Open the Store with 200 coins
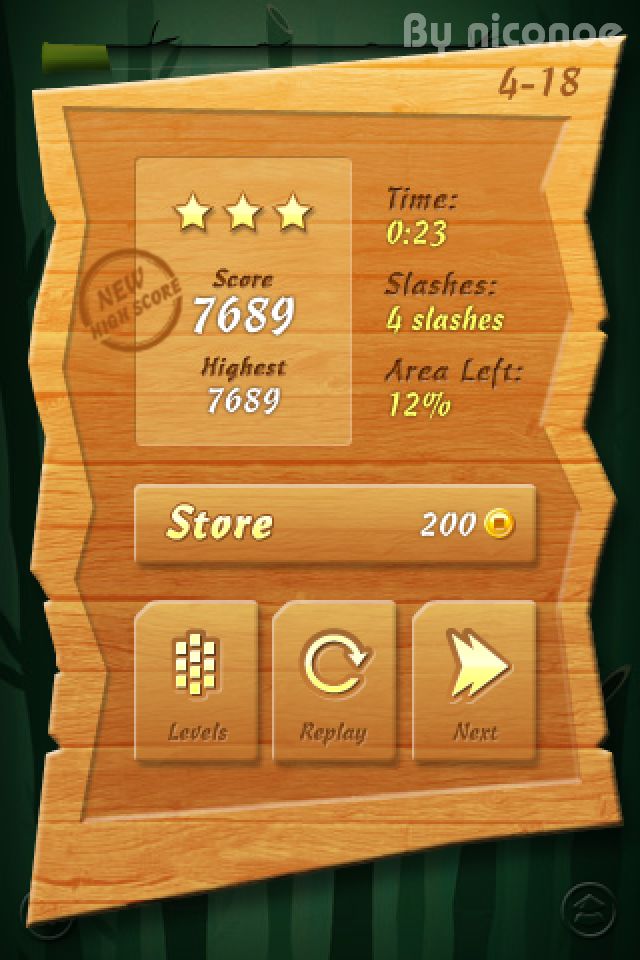Image resolution: width=640 pixels, height=960 pixels. coord(335,525)
